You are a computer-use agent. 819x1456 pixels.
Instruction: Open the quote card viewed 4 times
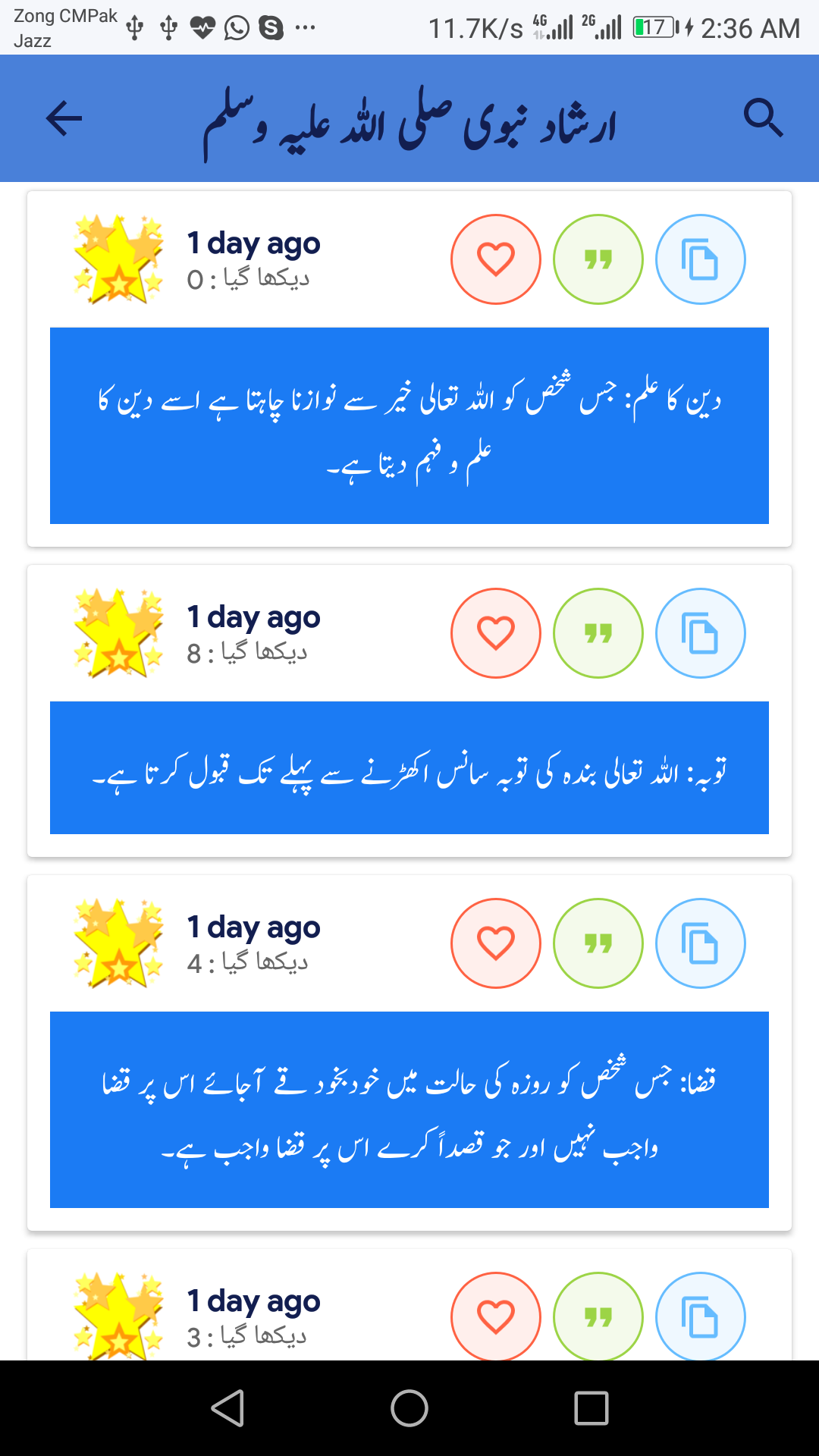click(x=409, y=1109)
